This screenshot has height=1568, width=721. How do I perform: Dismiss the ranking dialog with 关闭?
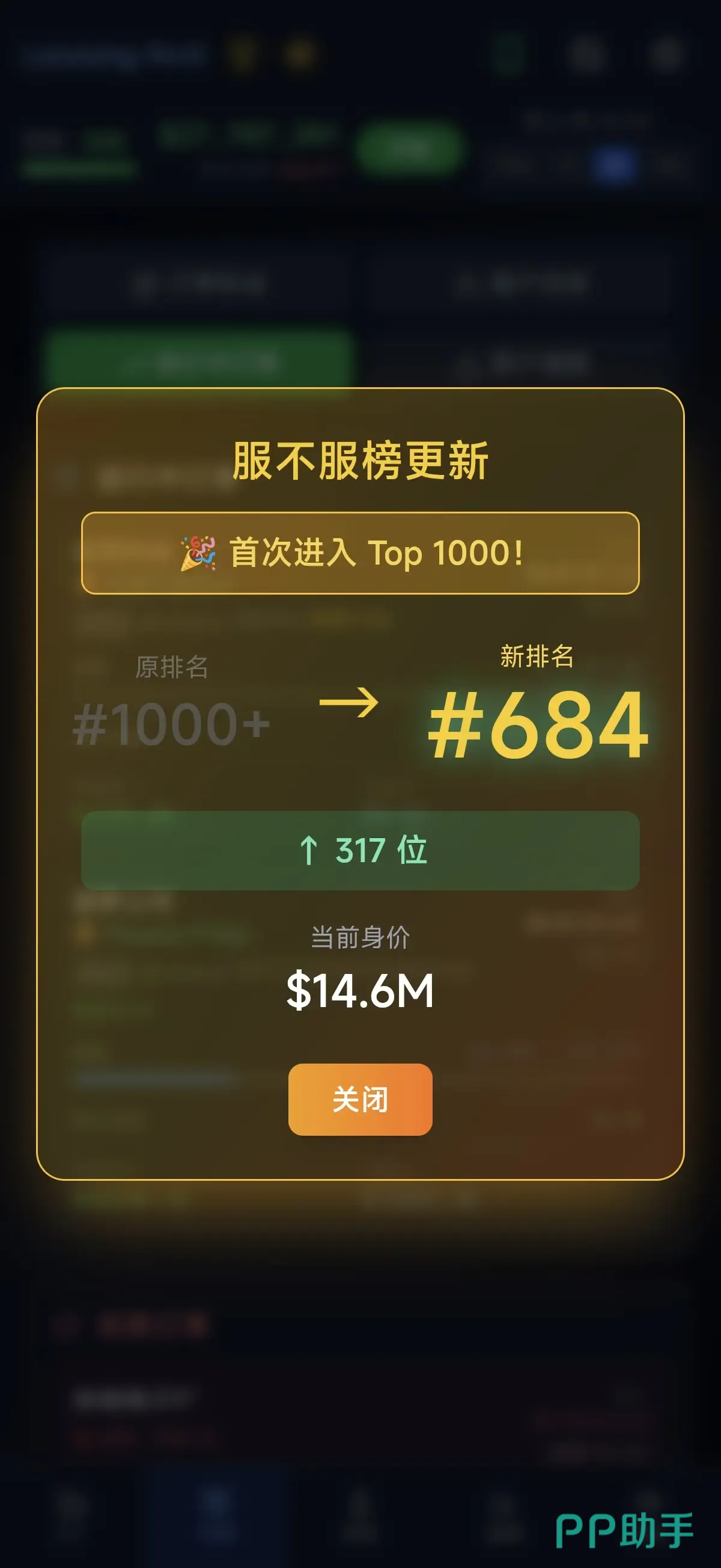360,1099
